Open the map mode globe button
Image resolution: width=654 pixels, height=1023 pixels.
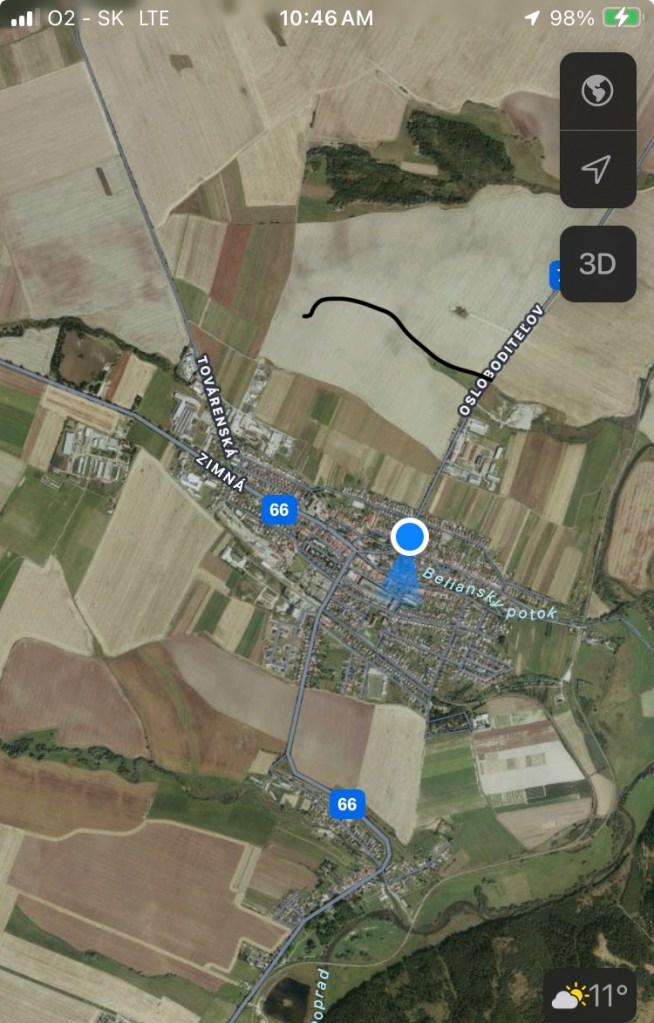click(597, 92)
